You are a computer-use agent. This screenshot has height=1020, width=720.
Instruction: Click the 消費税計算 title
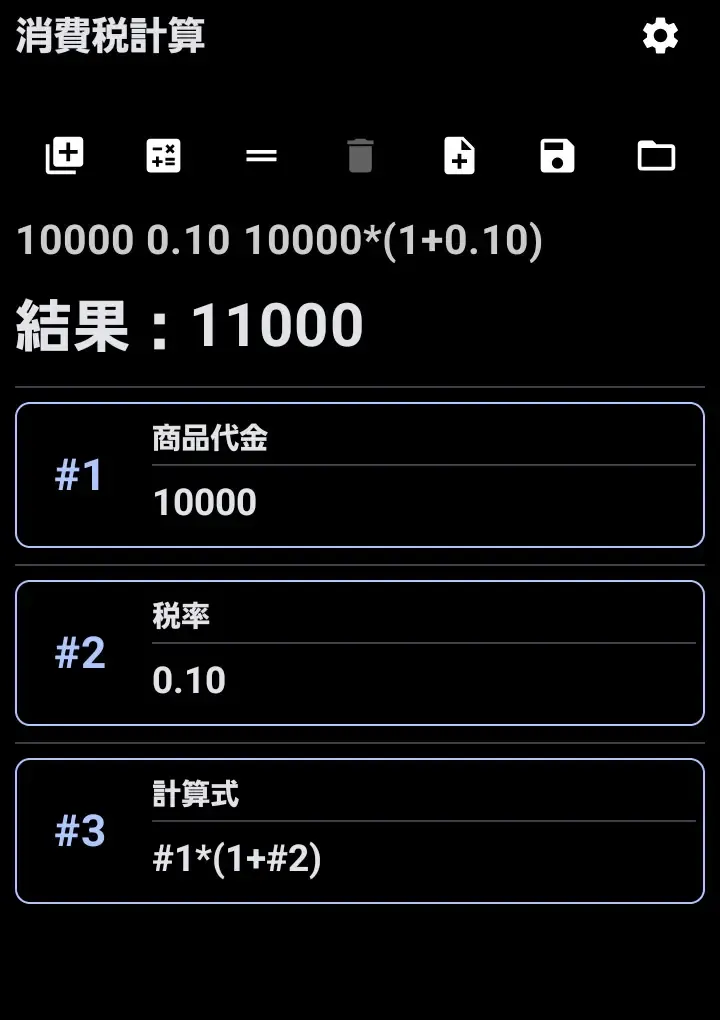(x=110, y=36)
